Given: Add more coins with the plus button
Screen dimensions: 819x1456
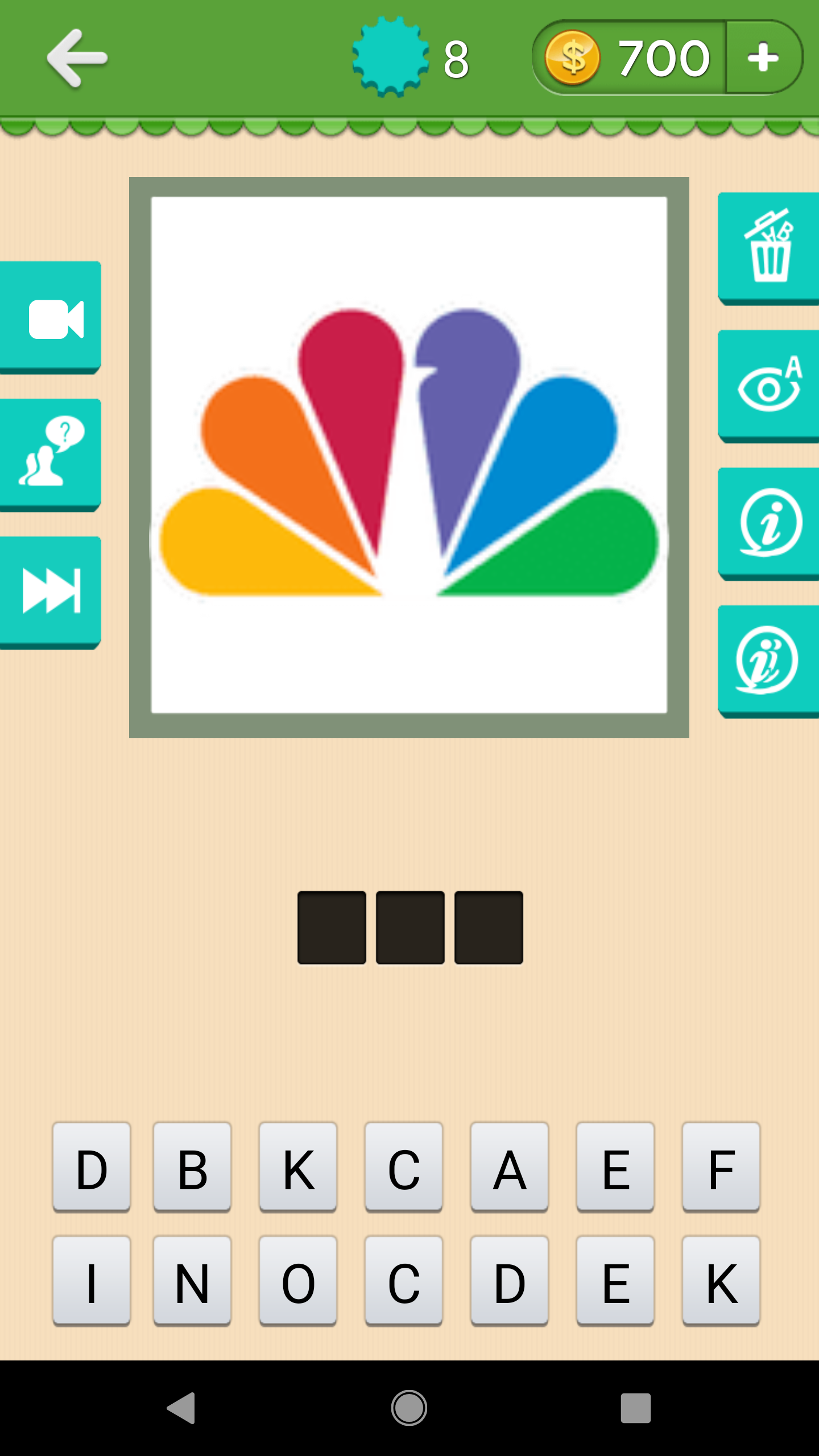Looking at the screenshot, I should 763,57.
